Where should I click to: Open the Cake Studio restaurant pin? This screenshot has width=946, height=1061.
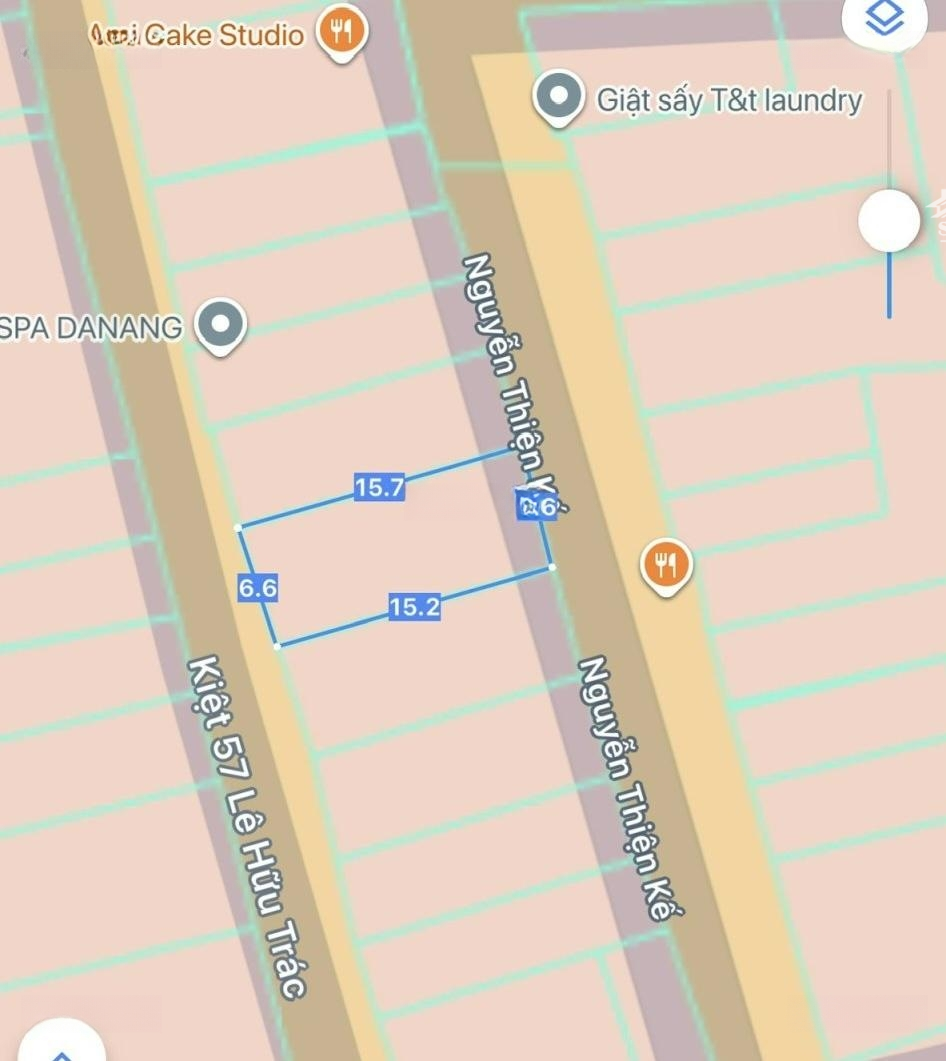pos(342,31)
